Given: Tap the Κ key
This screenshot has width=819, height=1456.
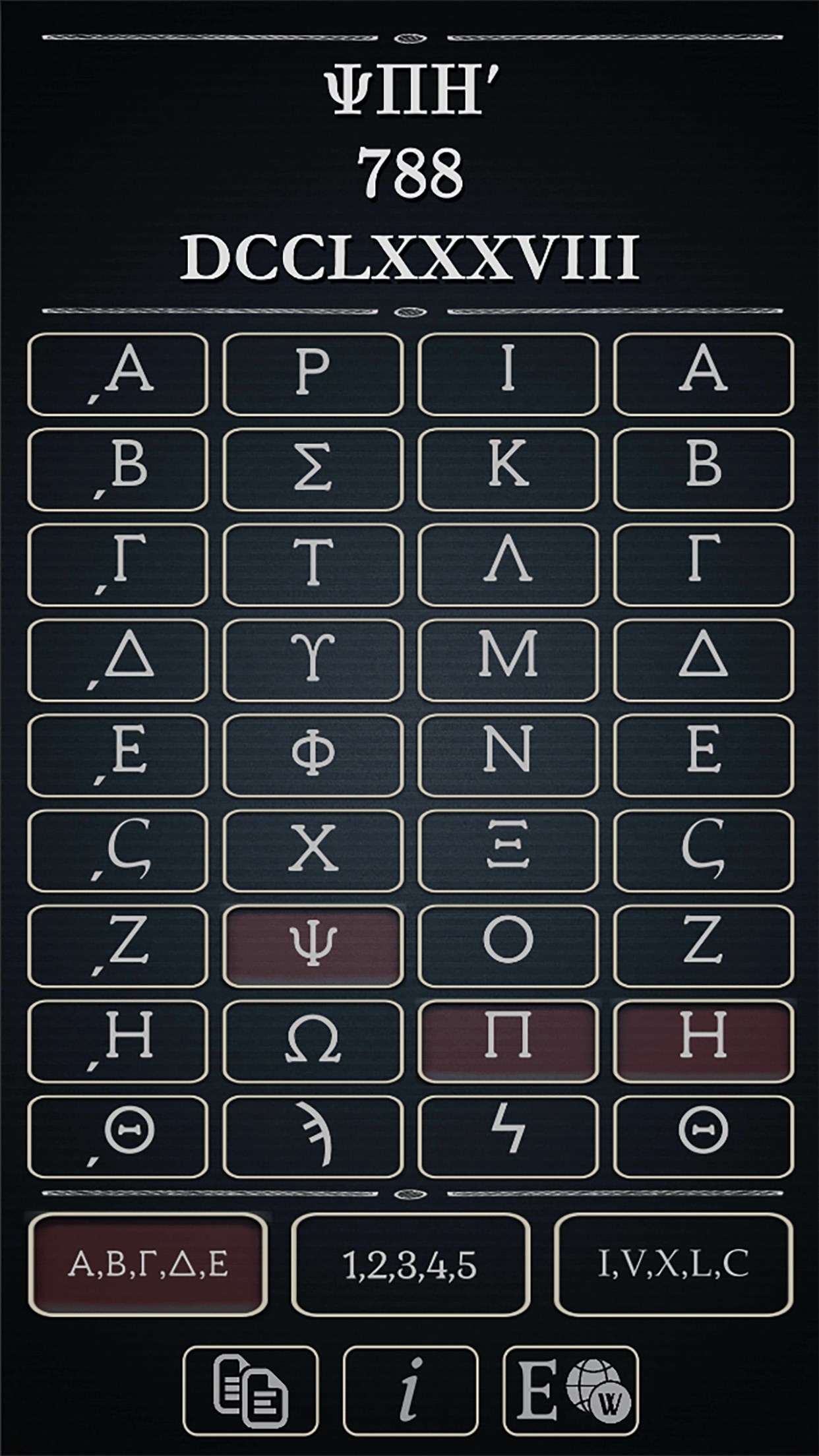Looking at the screenshot, I should [508, 469].
